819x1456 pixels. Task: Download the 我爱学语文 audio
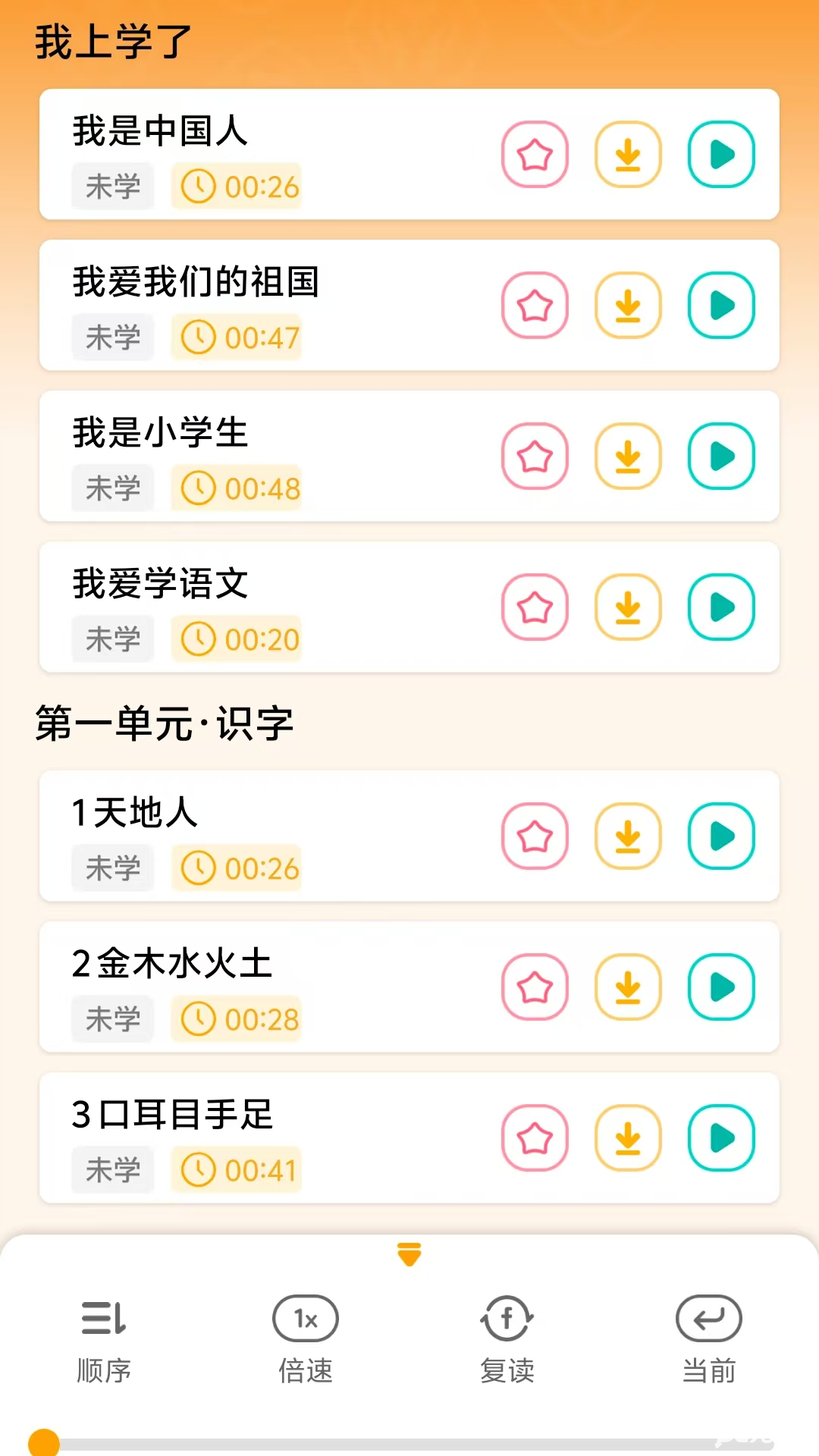pyautogui.click(x=628, y=607)
